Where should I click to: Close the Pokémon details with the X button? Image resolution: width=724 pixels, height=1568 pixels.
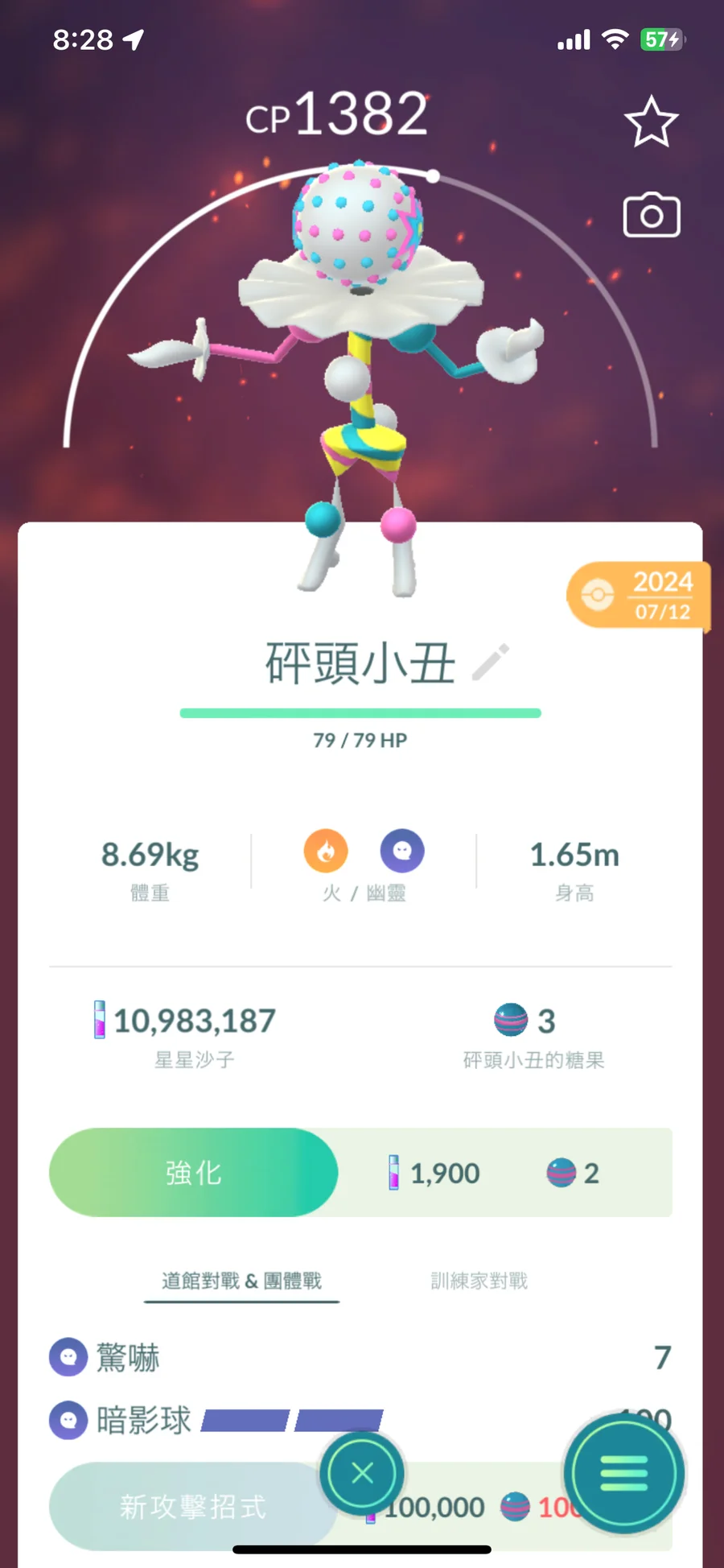362,1473
